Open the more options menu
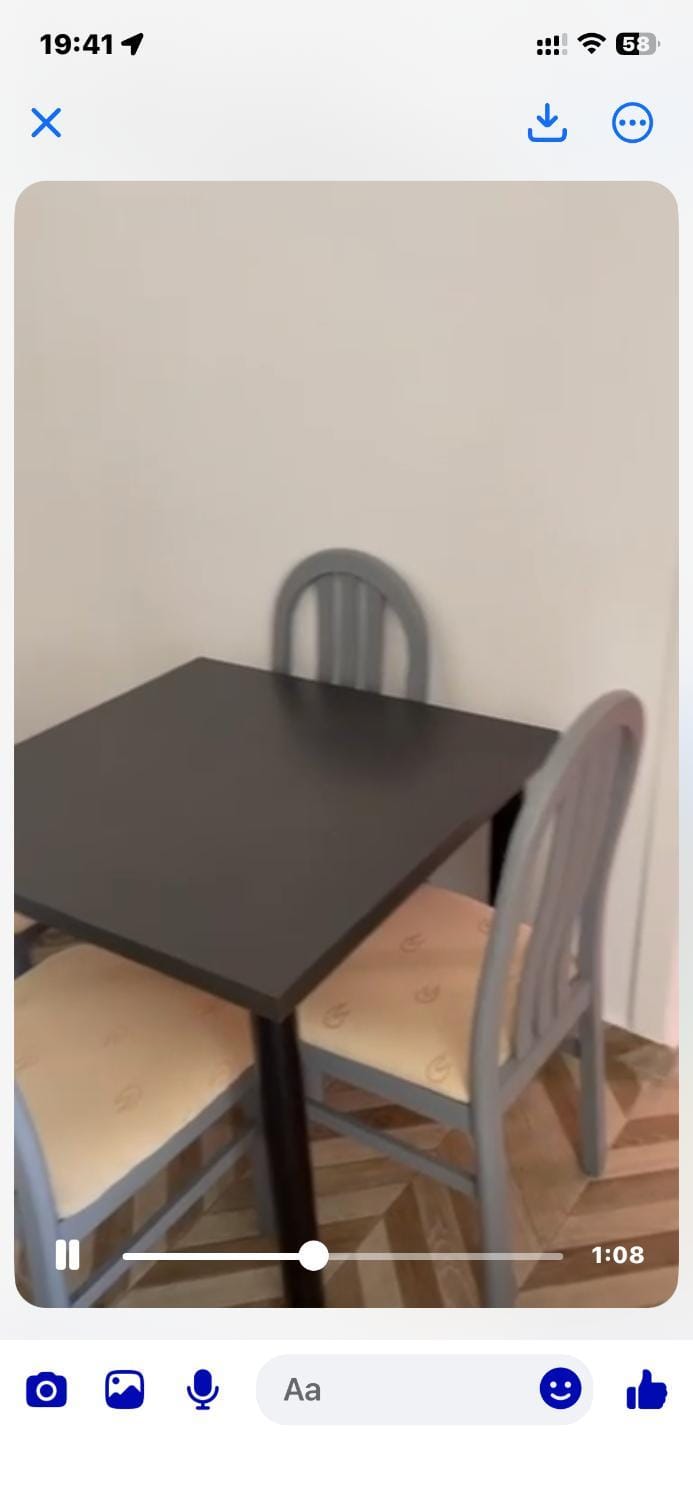 pyautogui.click(x=632, y=123)
